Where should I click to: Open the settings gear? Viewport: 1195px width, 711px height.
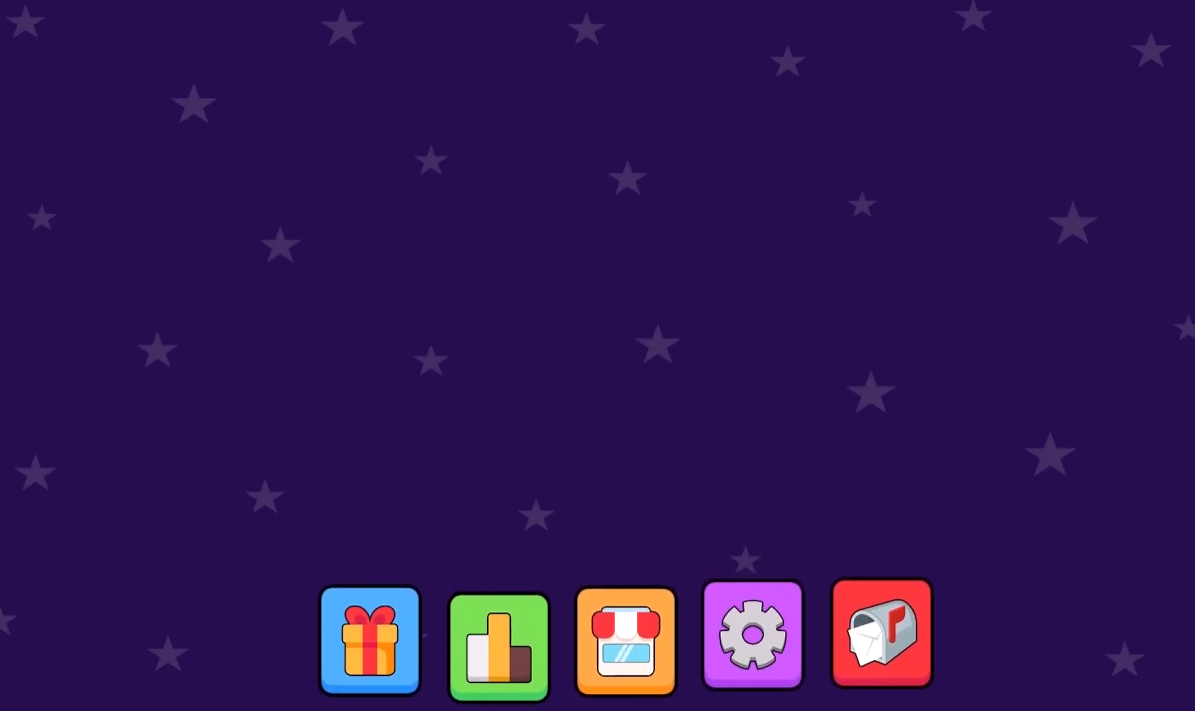pyautogui.click(x=753, y=634)
